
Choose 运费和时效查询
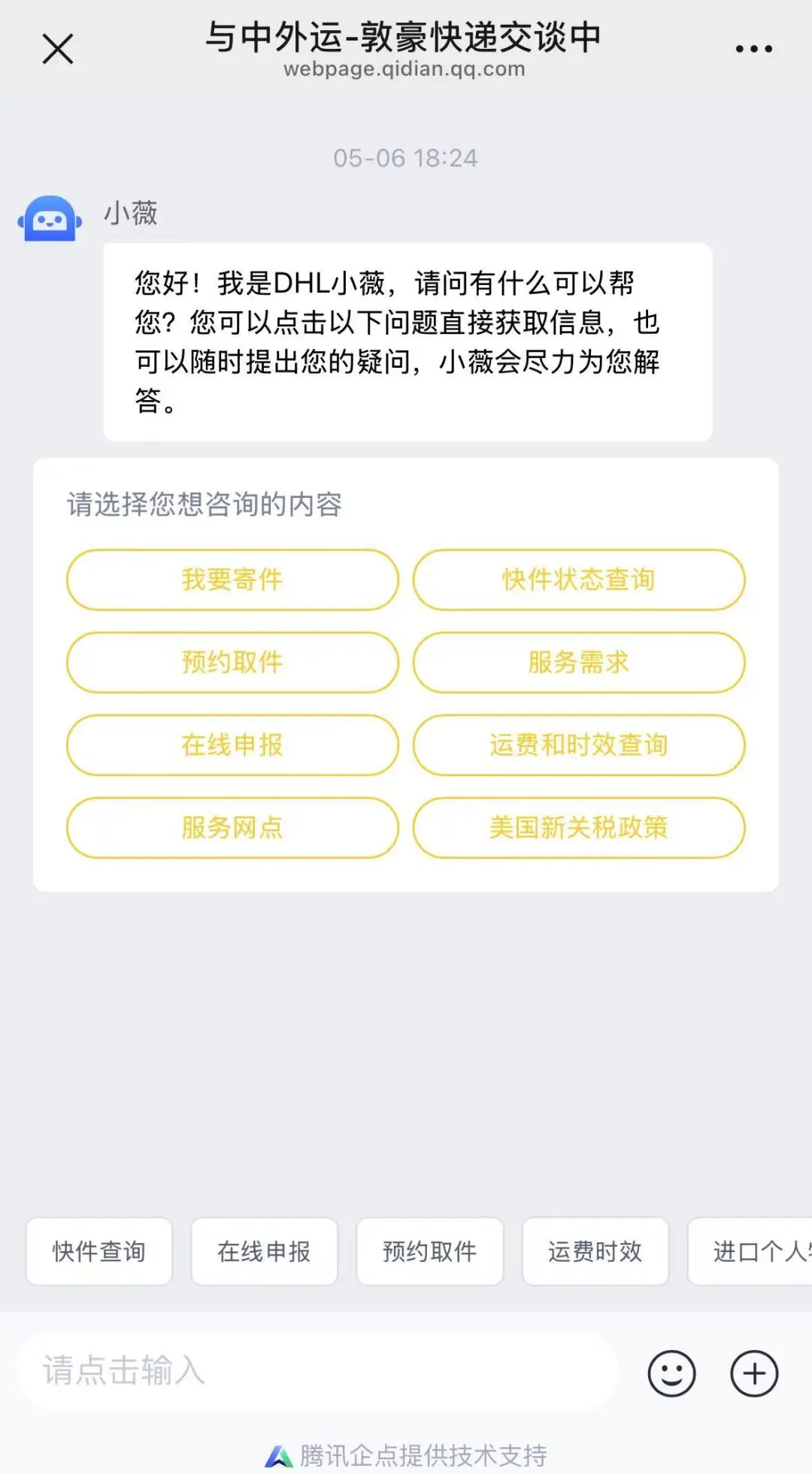[x=579, y=745]
